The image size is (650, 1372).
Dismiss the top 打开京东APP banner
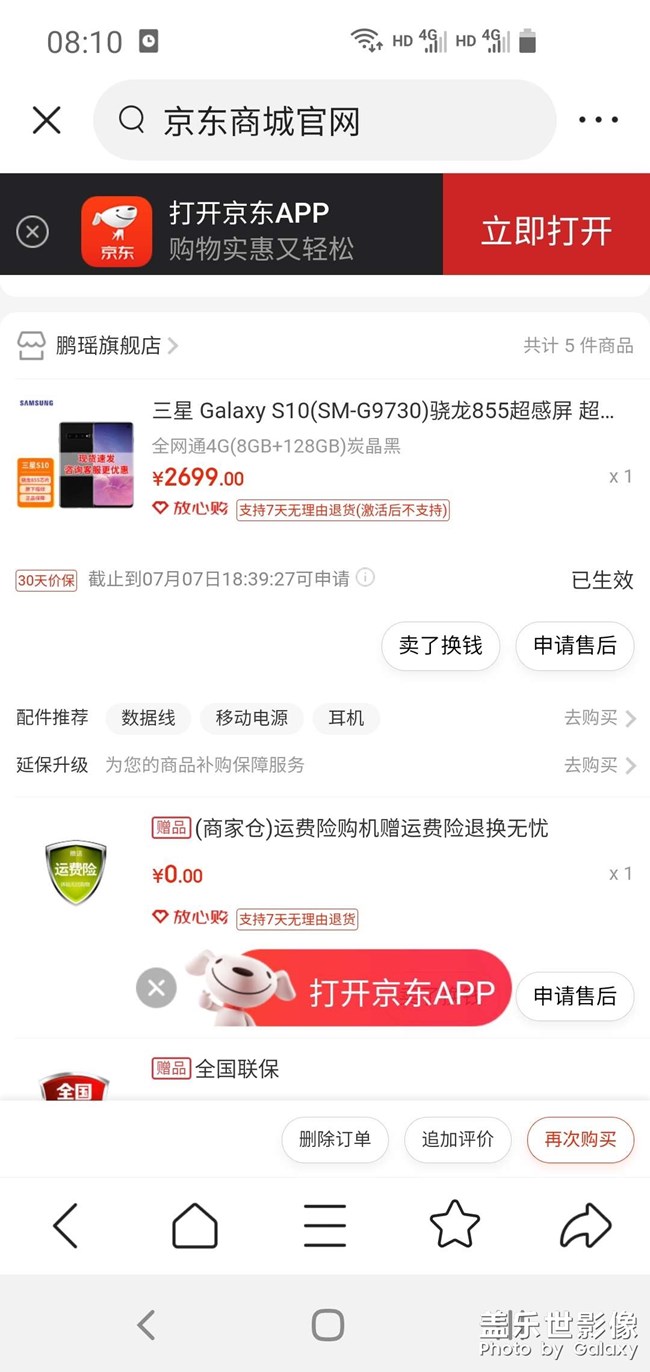click(x=32, y=232)
